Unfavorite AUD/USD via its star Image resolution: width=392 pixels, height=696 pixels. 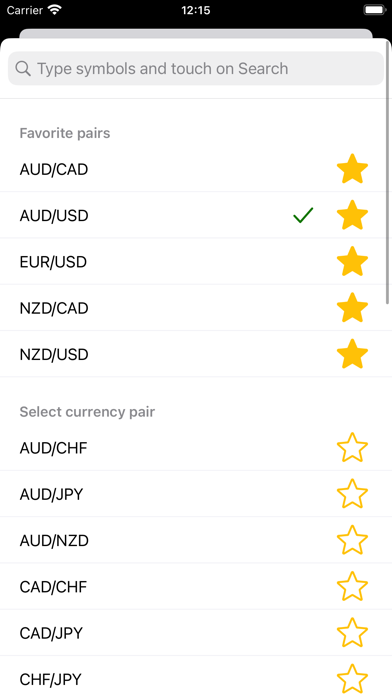pos(352,215)
